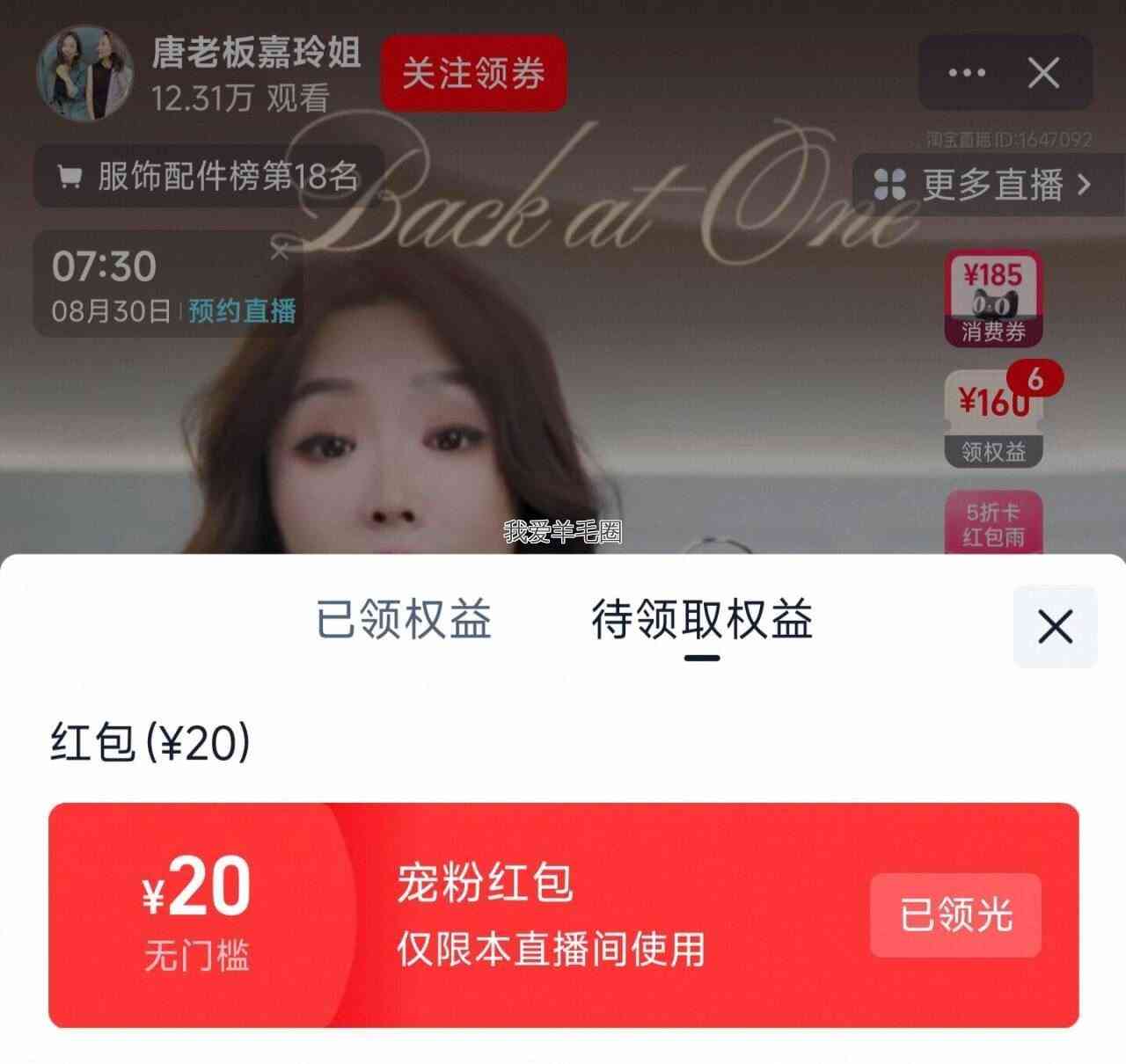
Task: Dismiss the benefits panel
Action: pos(1055,627)
